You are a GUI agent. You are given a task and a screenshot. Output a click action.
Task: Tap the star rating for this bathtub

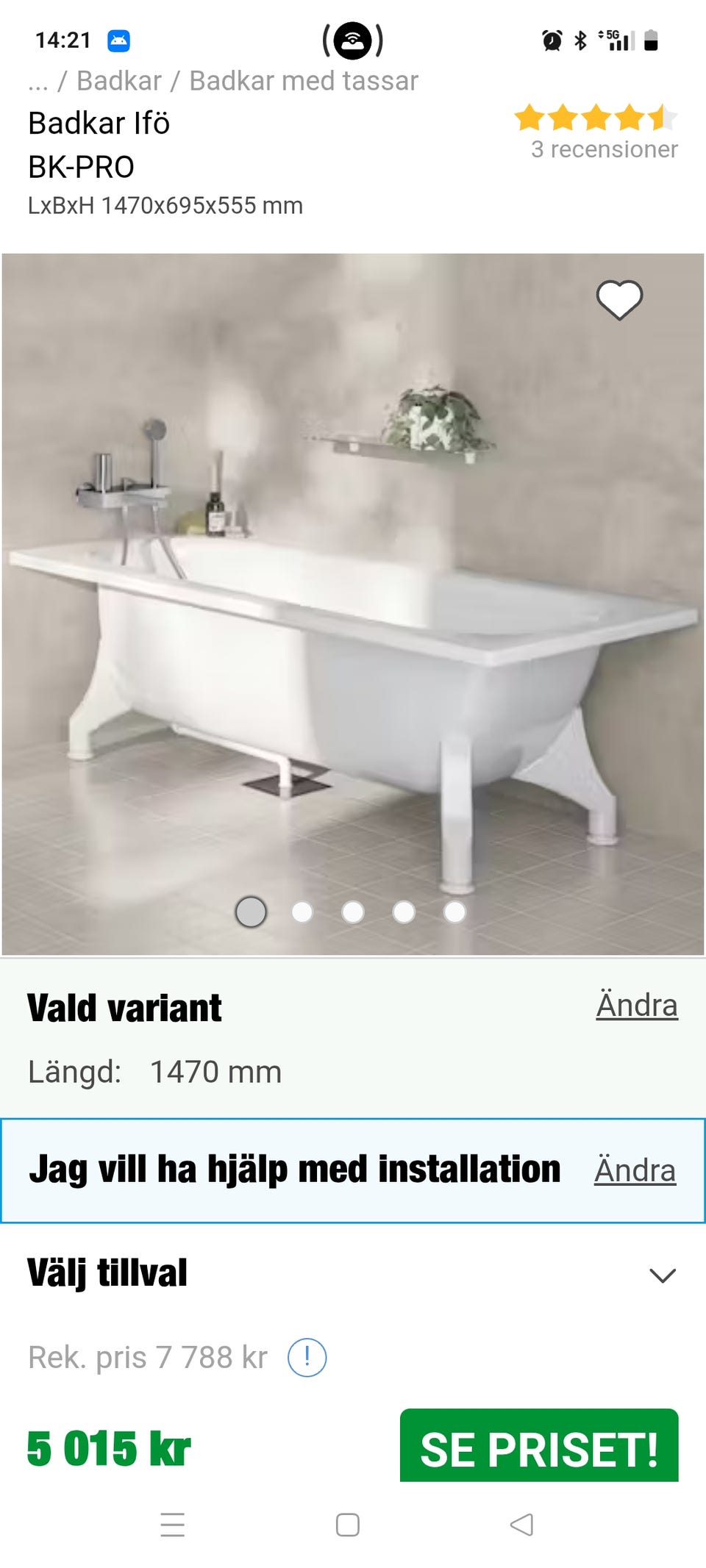point(596,116)
